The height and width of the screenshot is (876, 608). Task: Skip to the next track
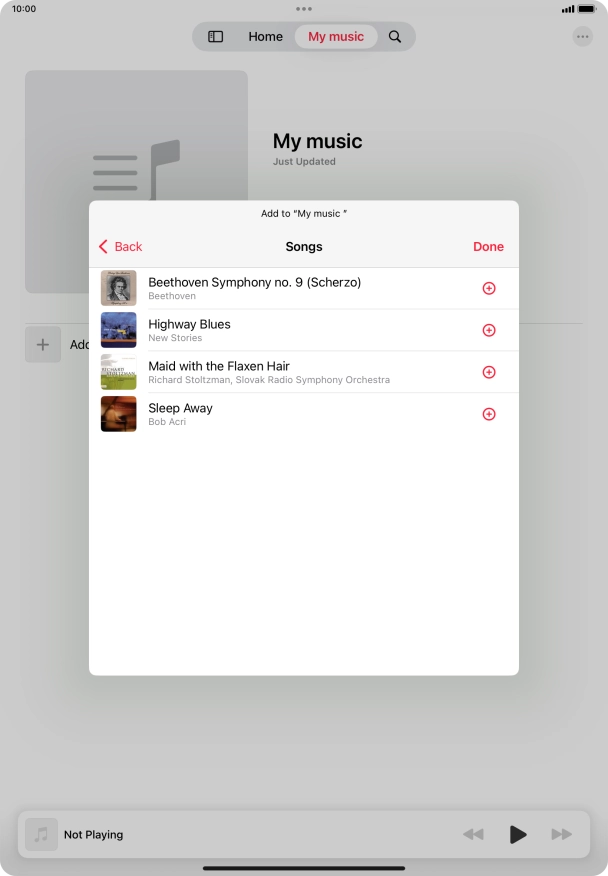562,834
